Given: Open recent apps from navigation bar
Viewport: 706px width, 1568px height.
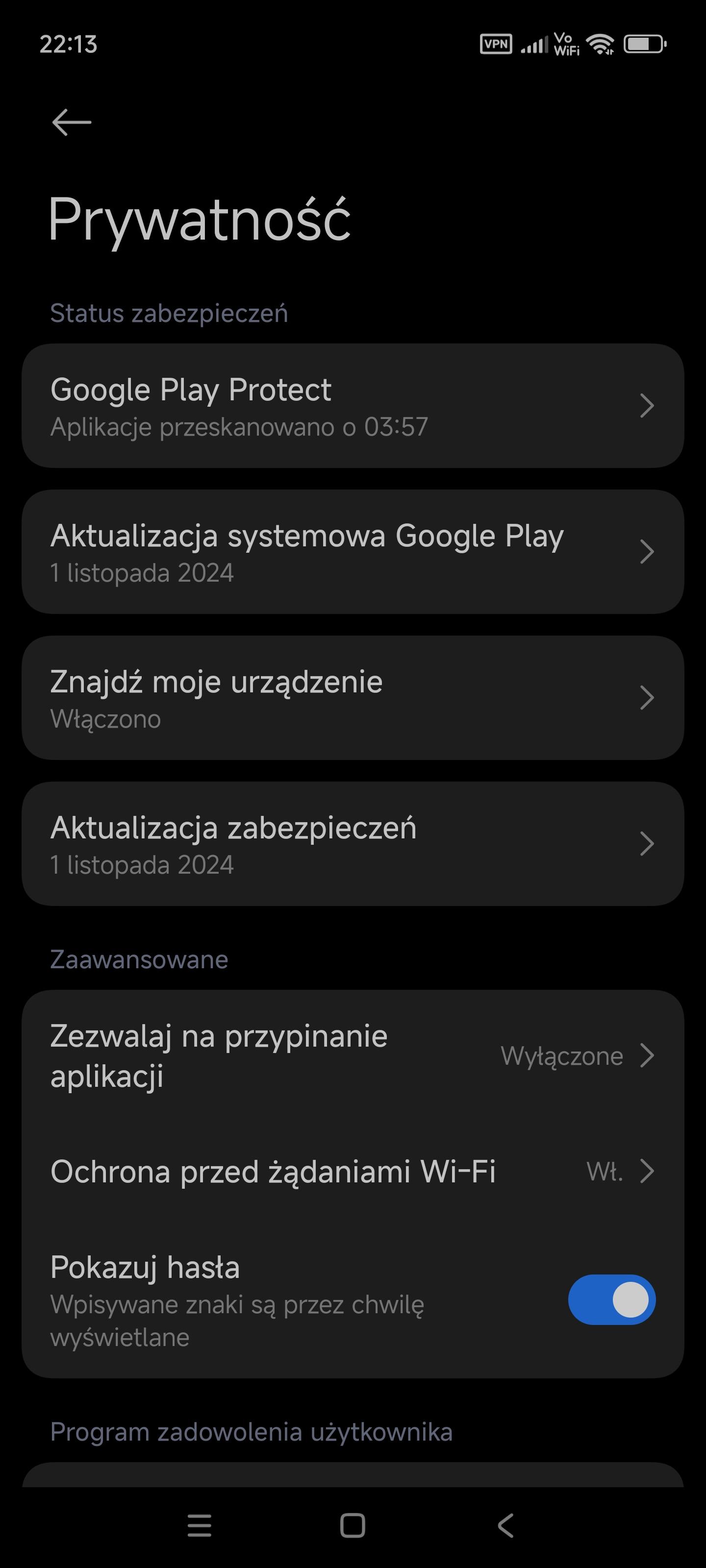Looking at the screenshot, I should pos(199,1525).
